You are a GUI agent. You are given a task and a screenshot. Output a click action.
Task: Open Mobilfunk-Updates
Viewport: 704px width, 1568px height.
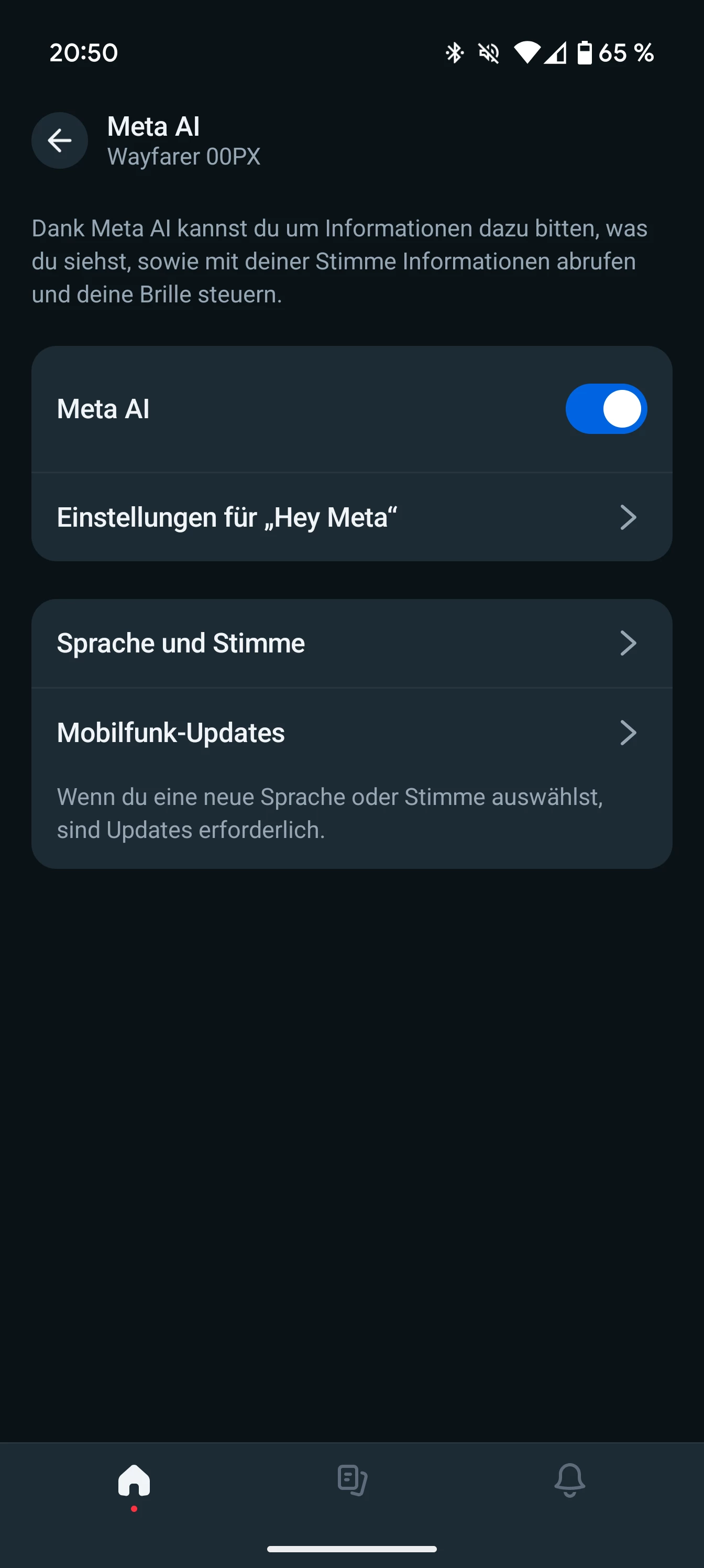coord(351,733)
